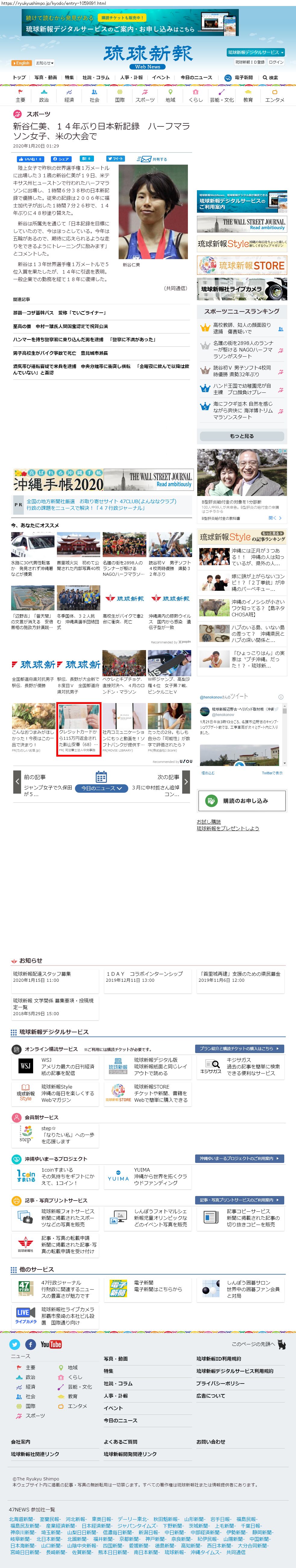Viewport: 296px width, 1568px height.
Task: Tap the ログイン link
Action: tap(276, 62)
